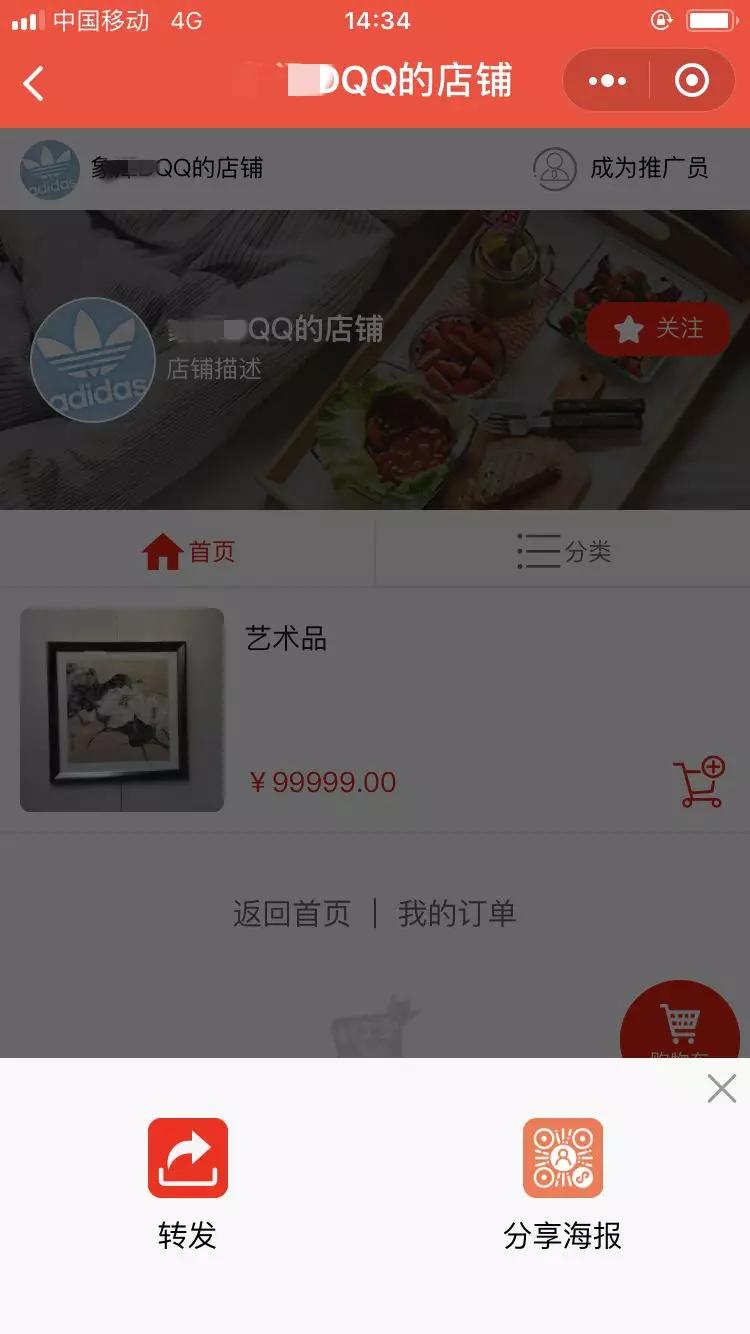This screenshot has width=750, height=1334.
Task: Close the mini program with the circle icon
Action: point(692,81)
